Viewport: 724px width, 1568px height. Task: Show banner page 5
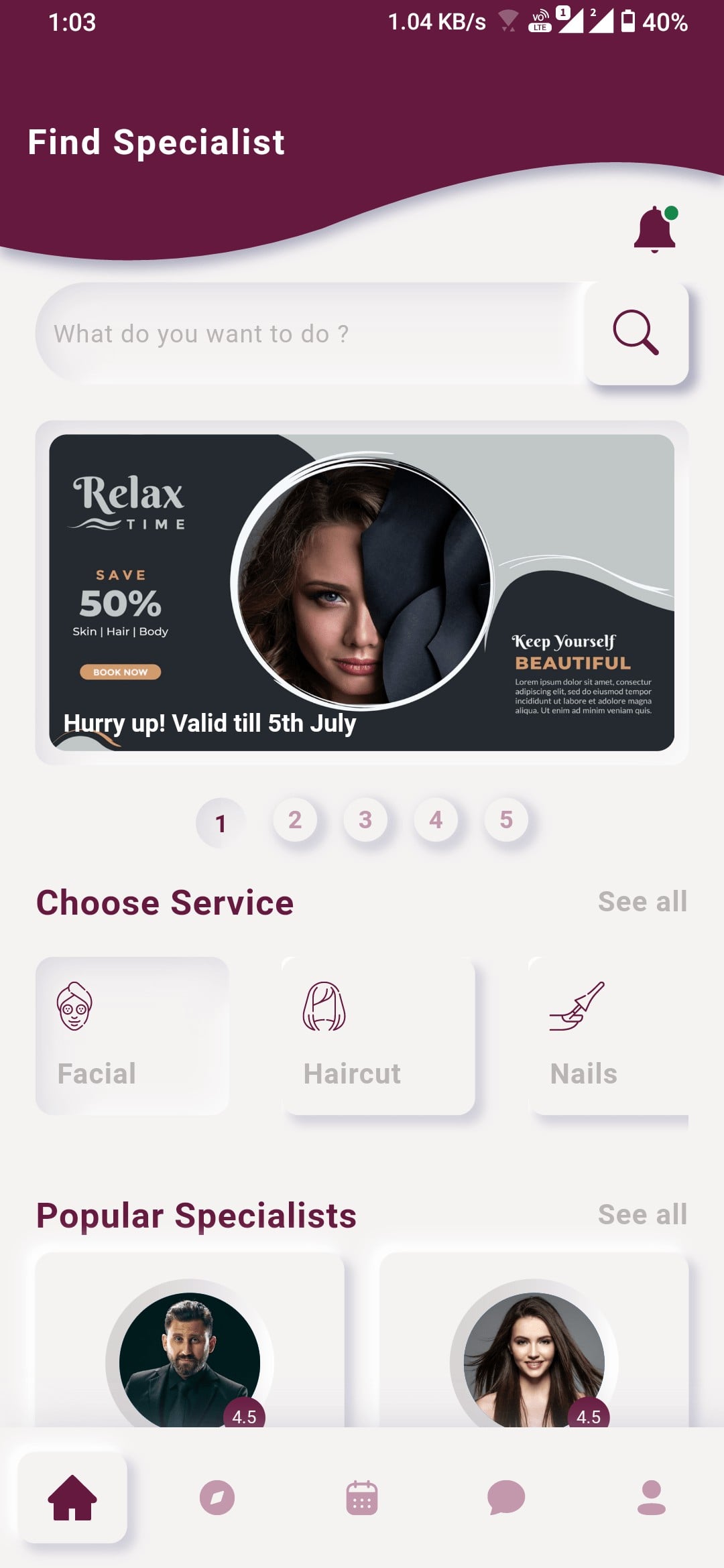coord(506,820)
